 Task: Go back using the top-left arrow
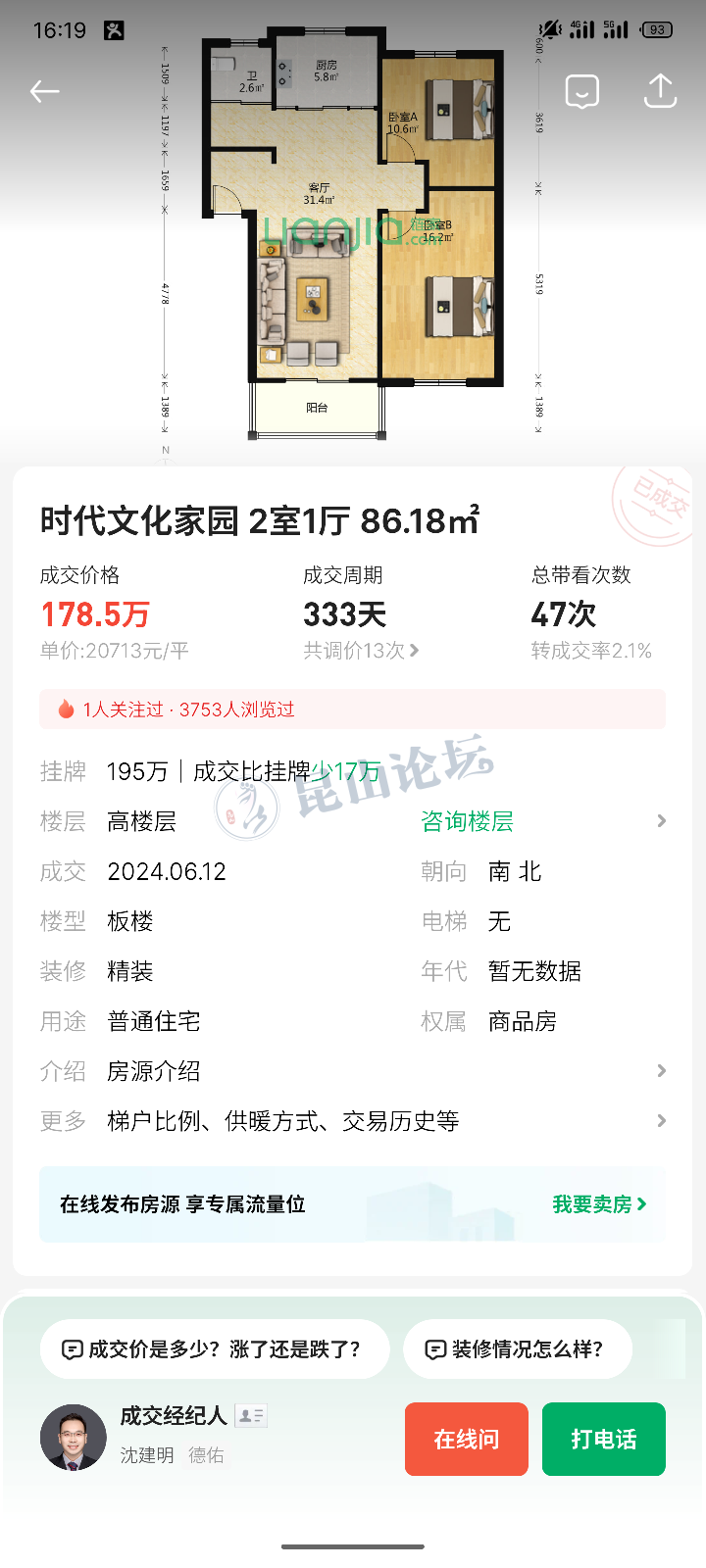45,92
